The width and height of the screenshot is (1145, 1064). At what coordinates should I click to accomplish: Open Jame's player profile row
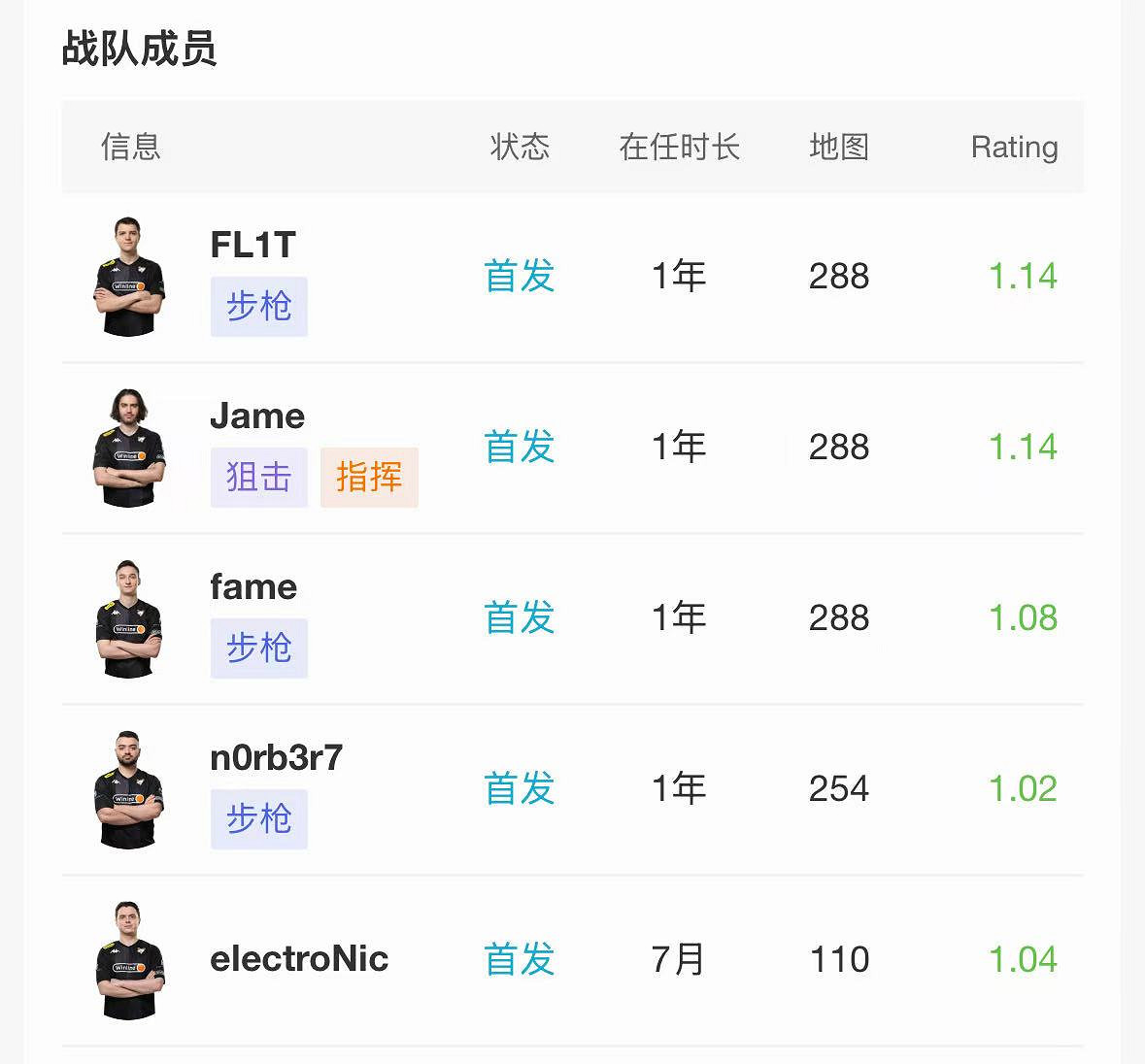click(x=257, y=416)
